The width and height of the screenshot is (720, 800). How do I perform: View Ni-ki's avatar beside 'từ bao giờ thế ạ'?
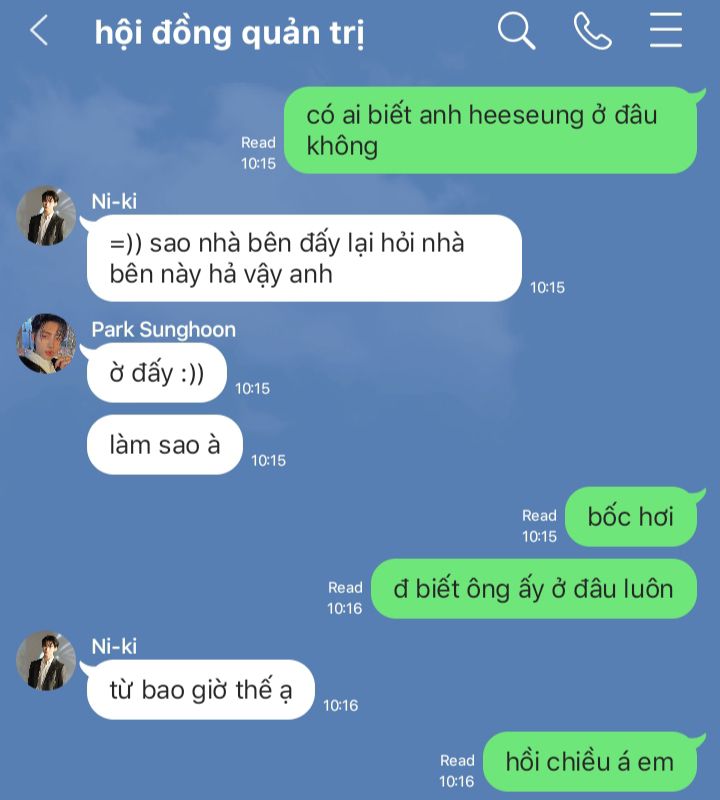click(46, 660)
